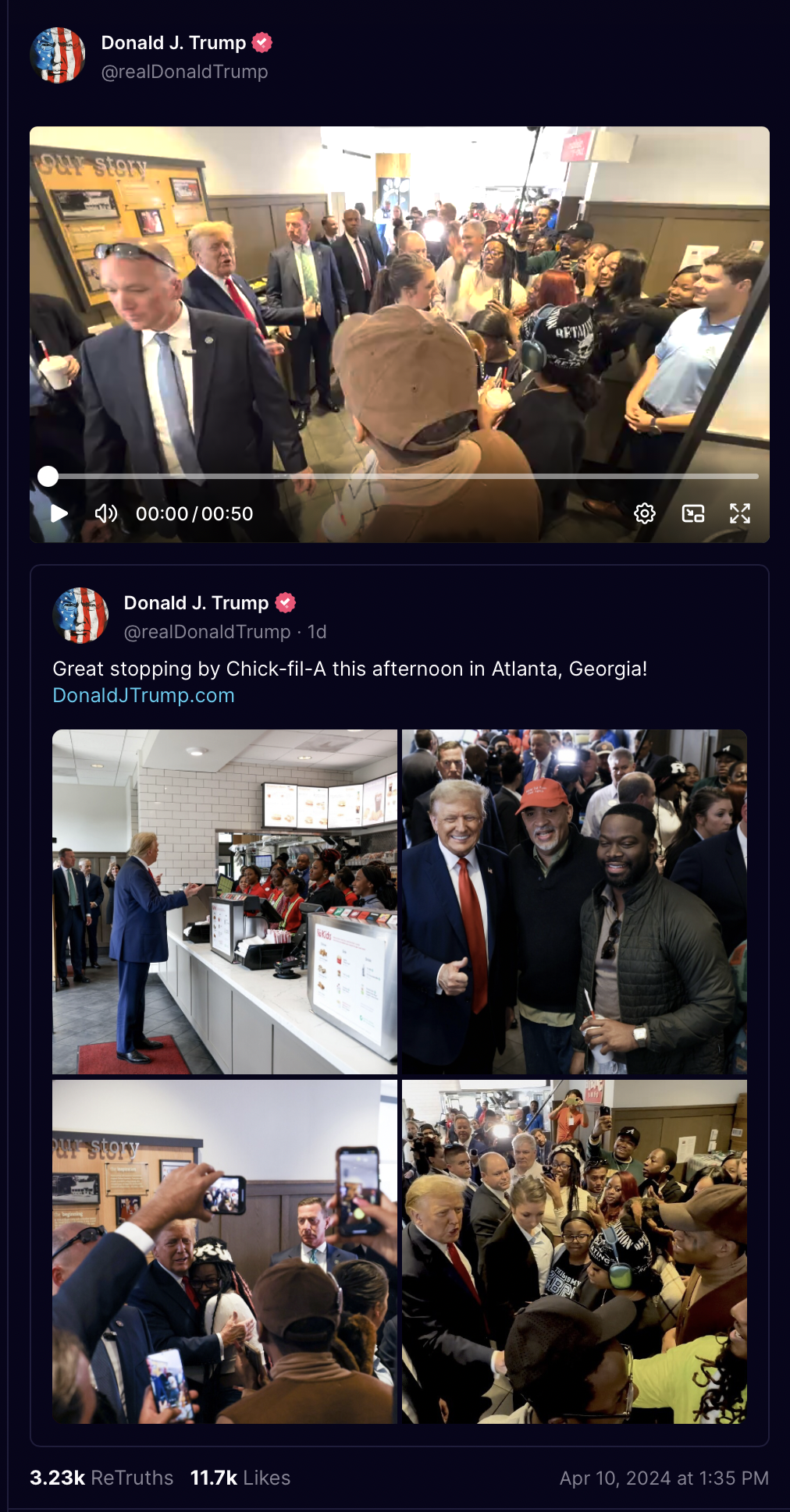
Task: Open video settings gear
Action: pos(645,513)
